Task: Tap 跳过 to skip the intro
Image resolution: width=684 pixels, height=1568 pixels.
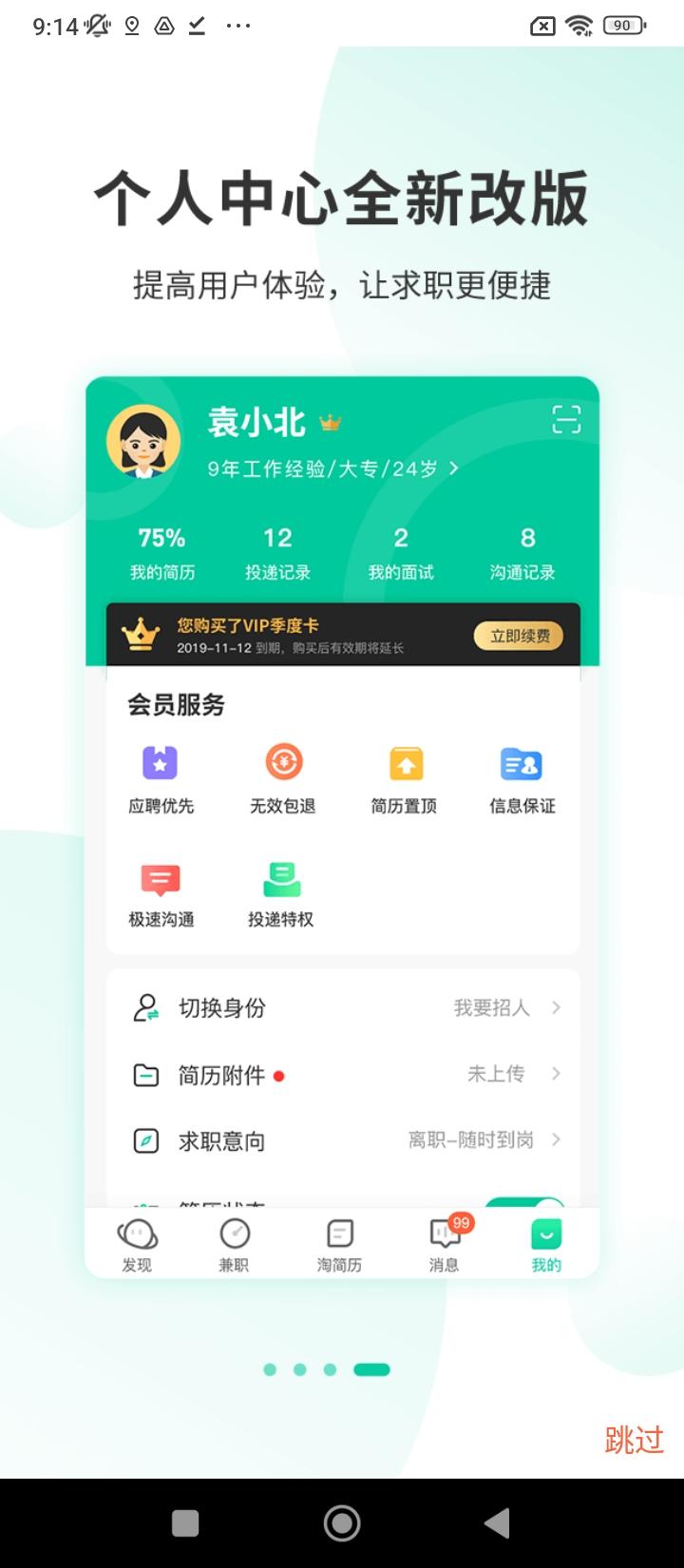Action: point(632,1443)
